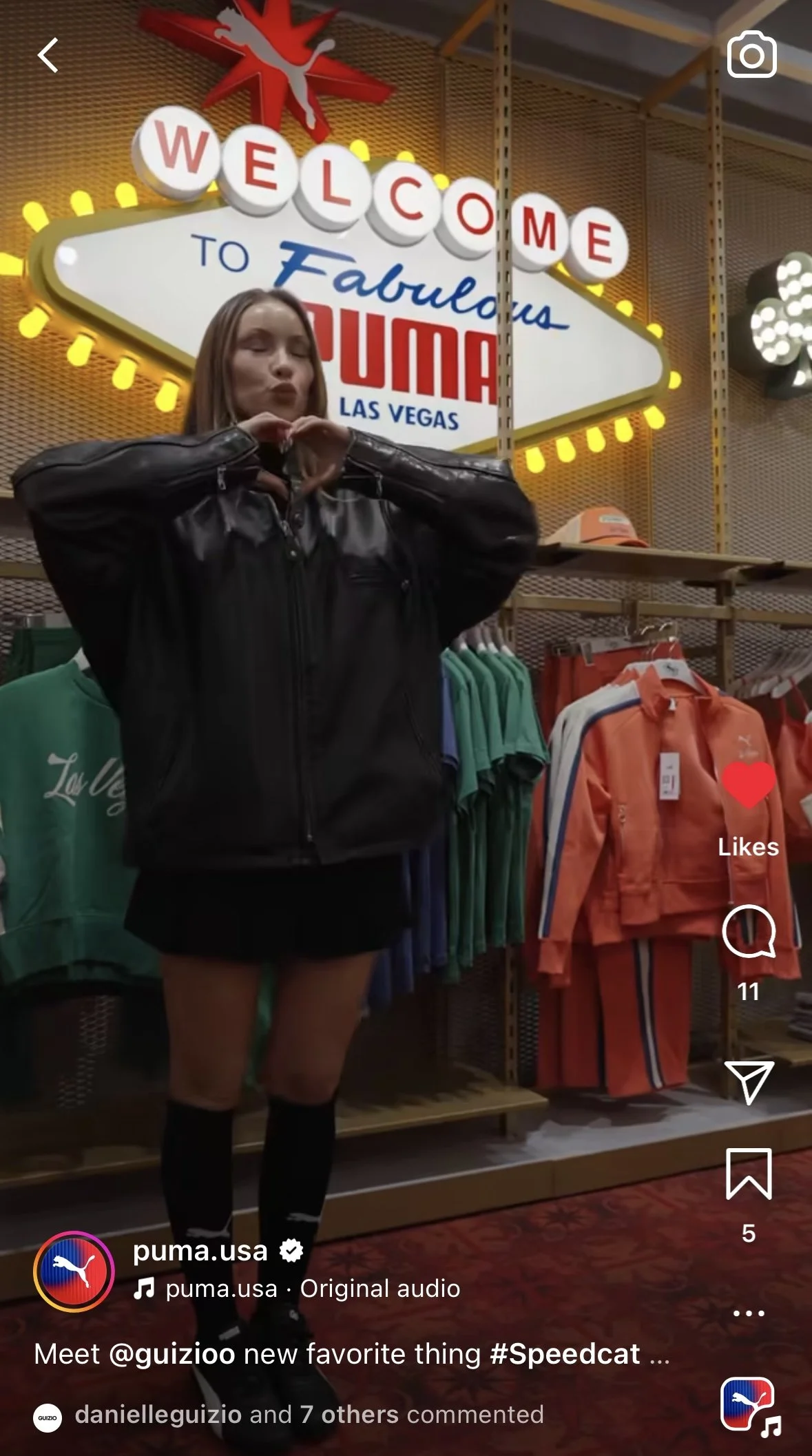
Task: Open the @guizioo mention in caption
Action: [172, 1354]
